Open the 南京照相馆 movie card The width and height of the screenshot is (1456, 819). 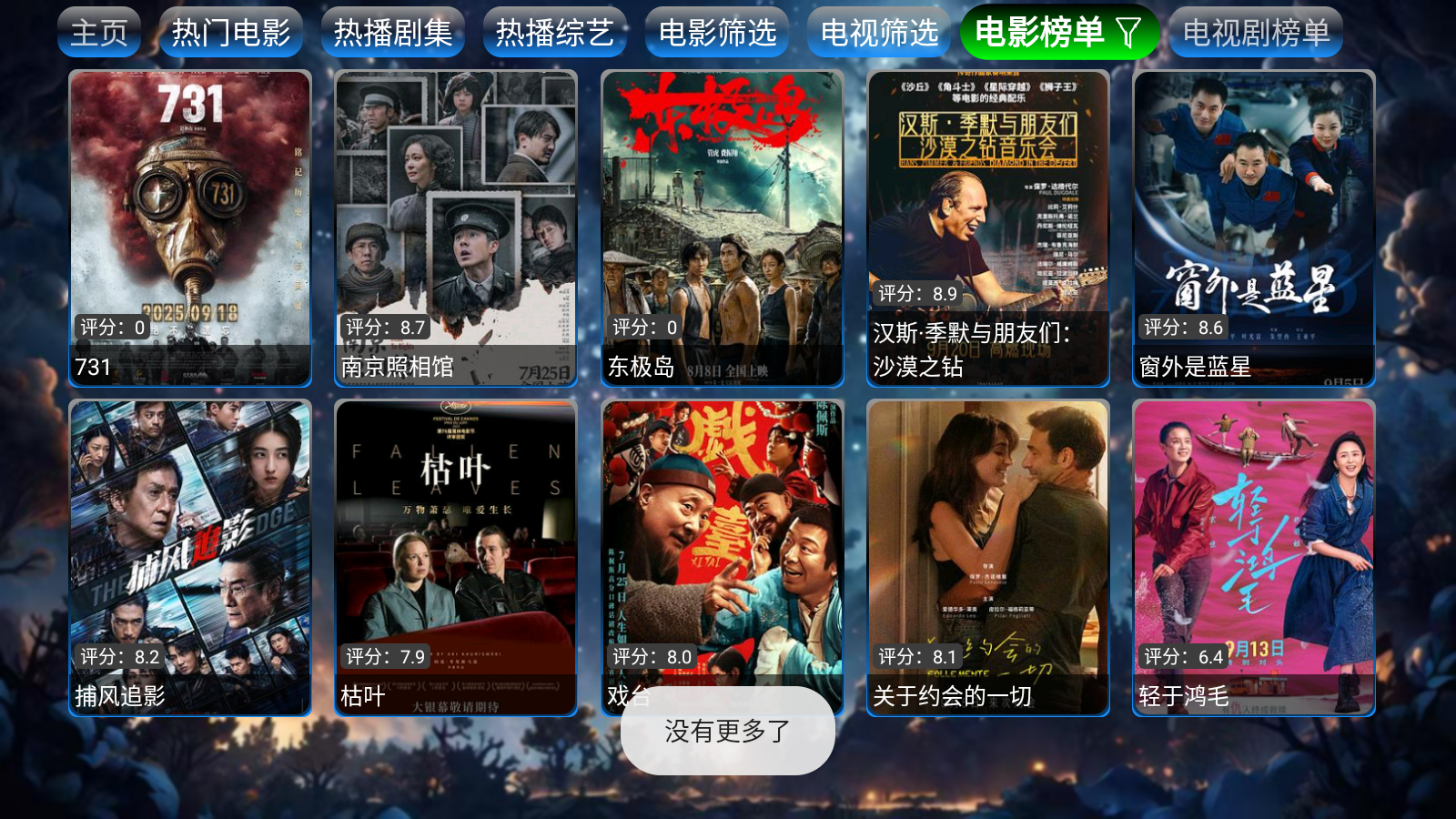(x=456, y=227)
